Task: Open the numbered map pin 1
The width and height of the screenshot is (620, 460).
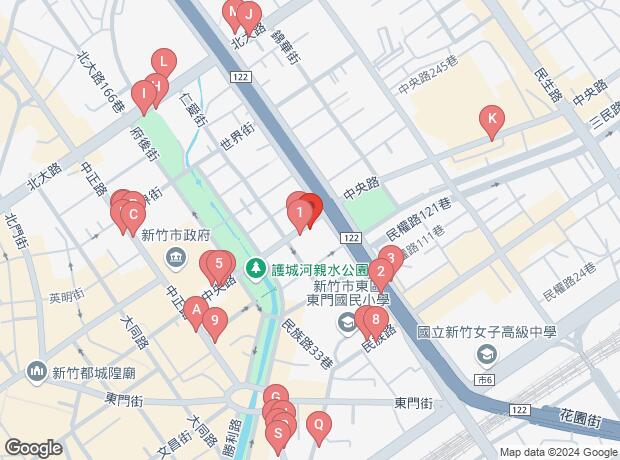Action: pos(298,212)
